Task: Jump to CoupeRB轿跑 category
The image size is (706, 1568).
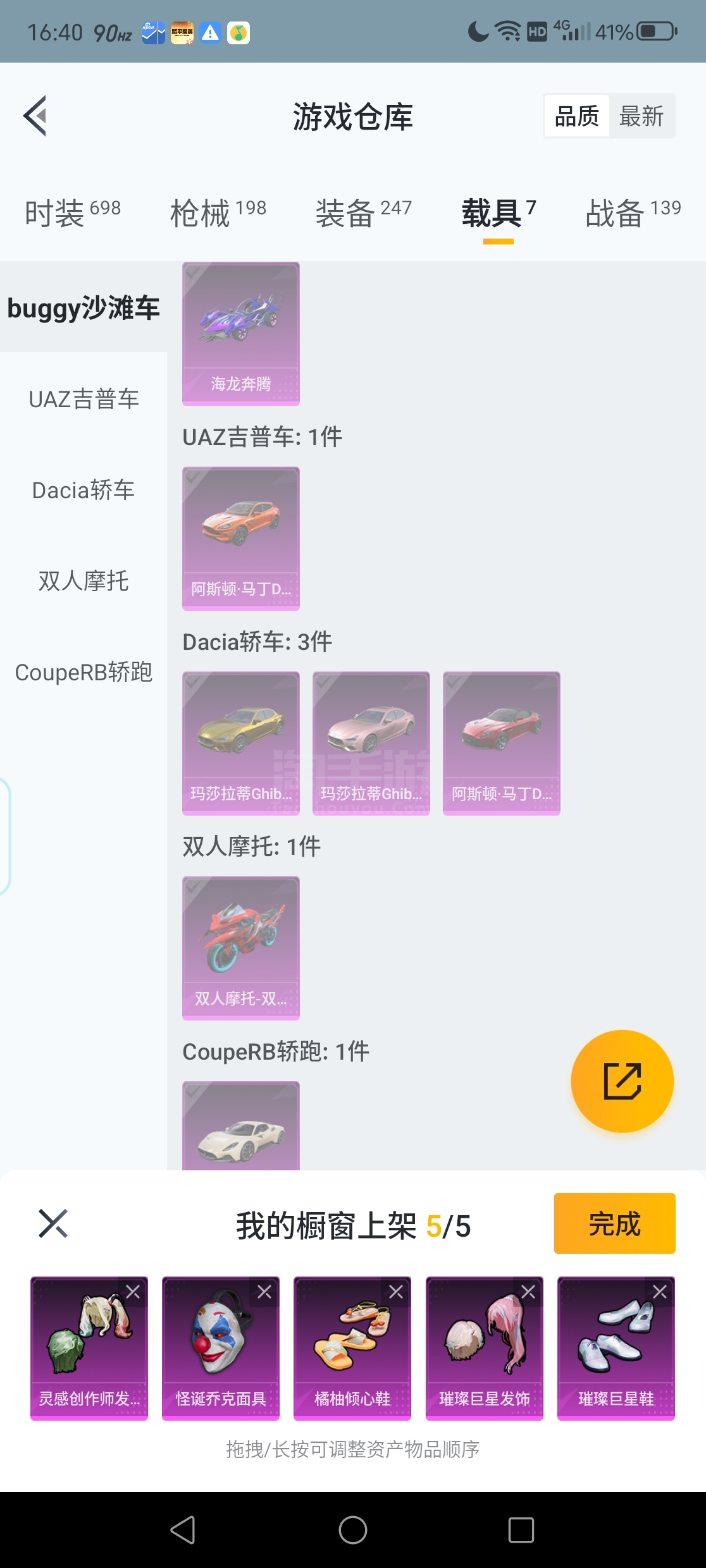Action: [x=84, y=672]
